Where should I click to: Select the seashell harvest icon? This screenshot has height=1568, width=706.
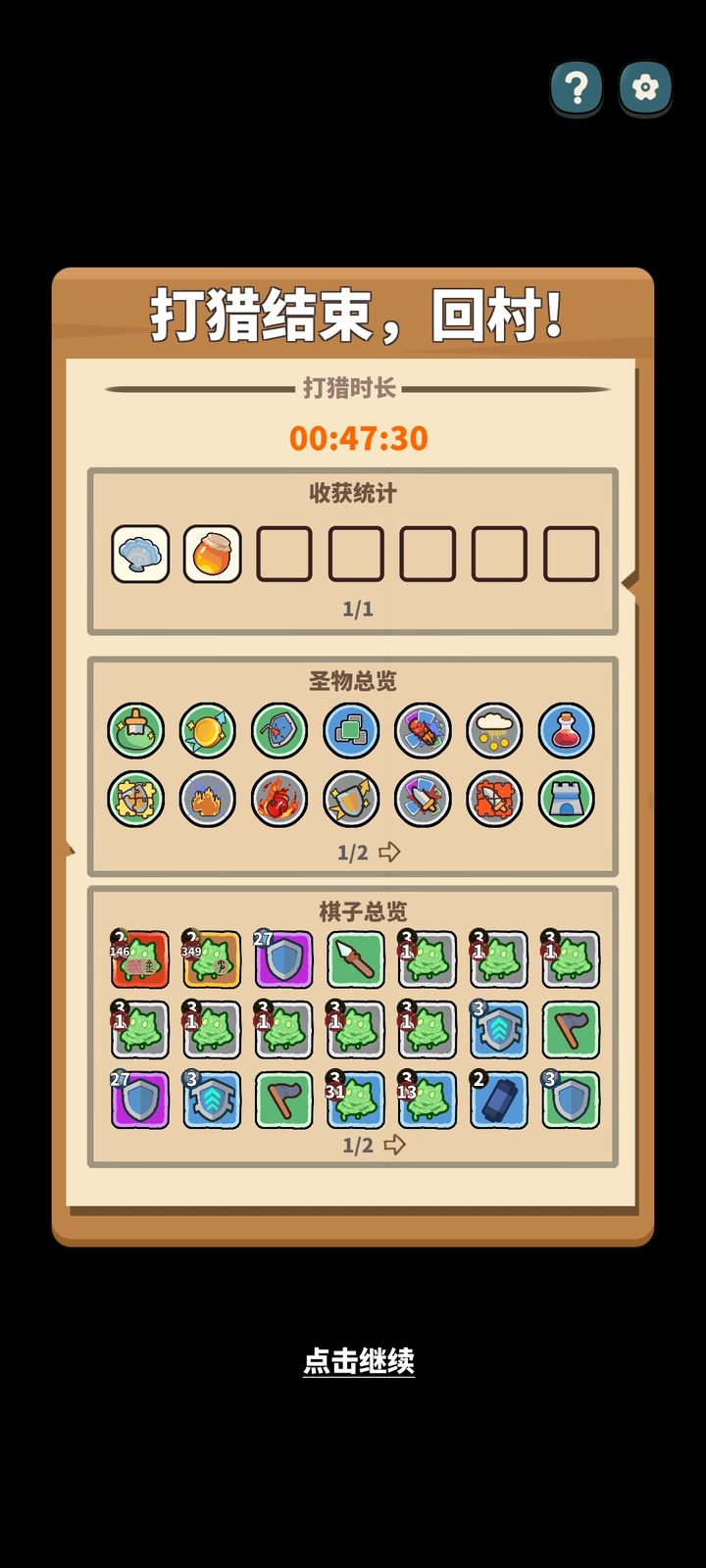[140, 554]
